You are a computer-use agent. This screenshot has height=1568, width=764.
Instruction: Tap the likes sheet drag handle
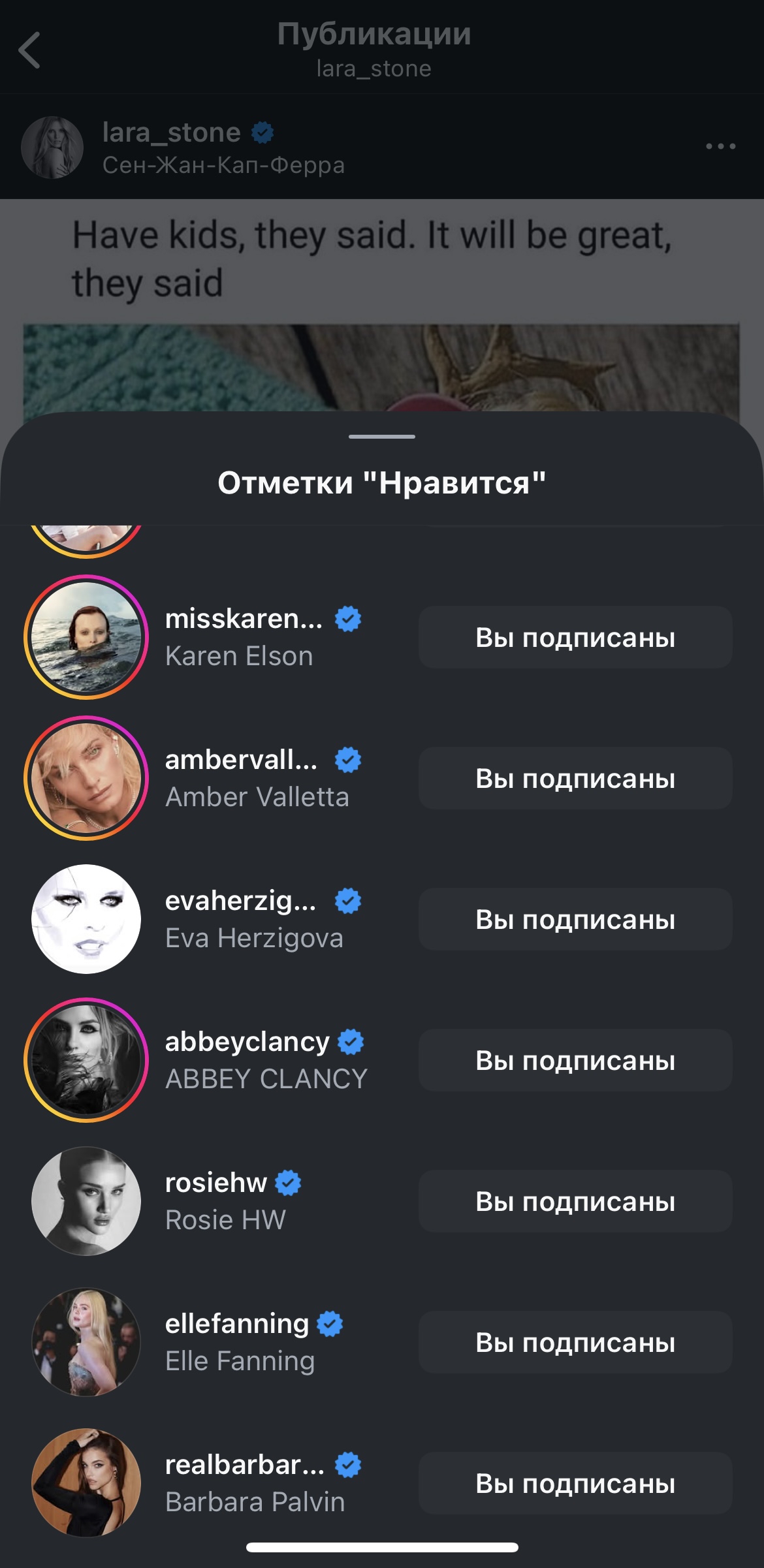(x=382, y=436)
